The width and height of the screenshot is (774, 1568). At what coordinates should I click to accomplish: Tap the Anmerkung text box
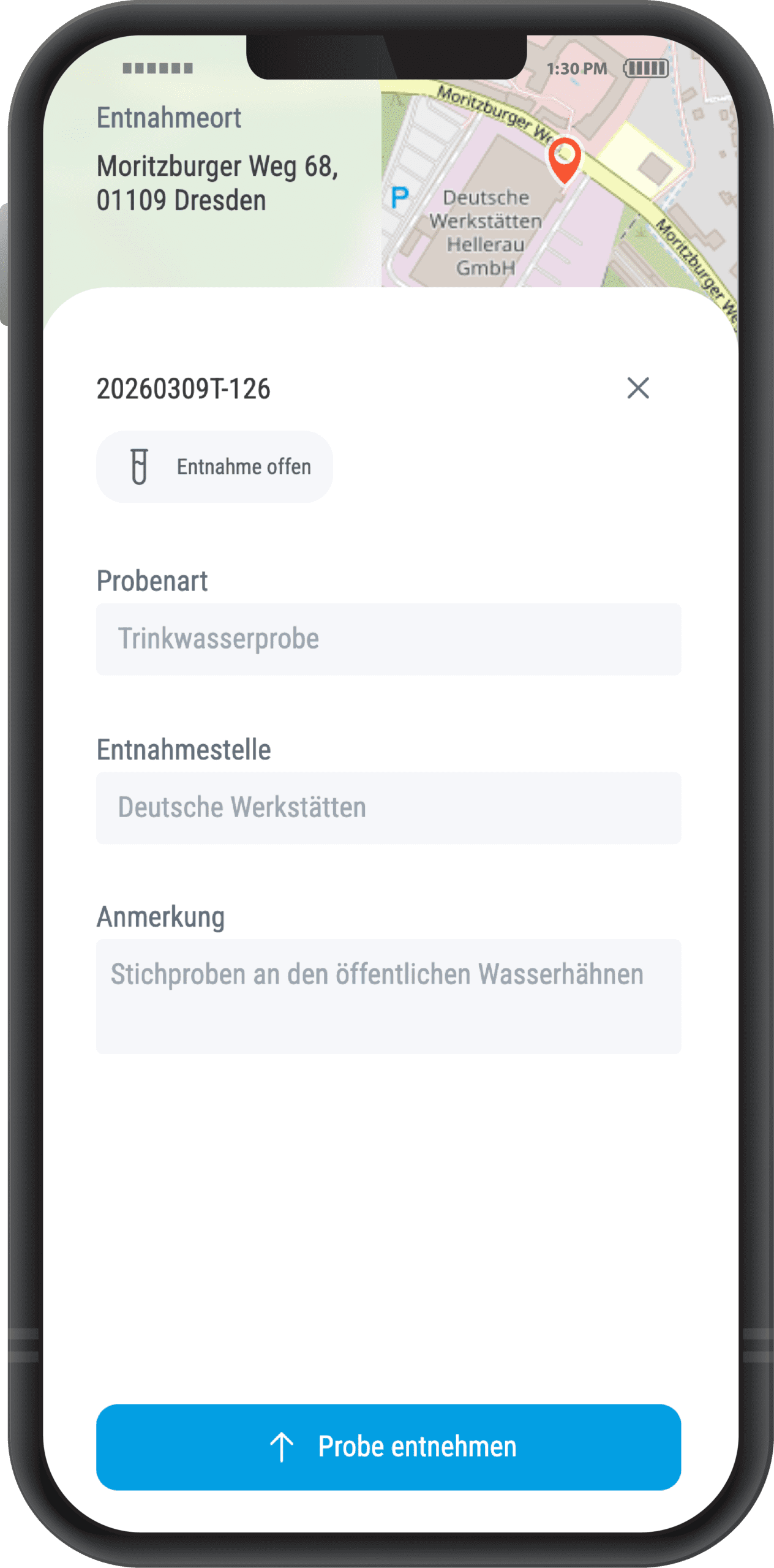(x=388, y=996)
